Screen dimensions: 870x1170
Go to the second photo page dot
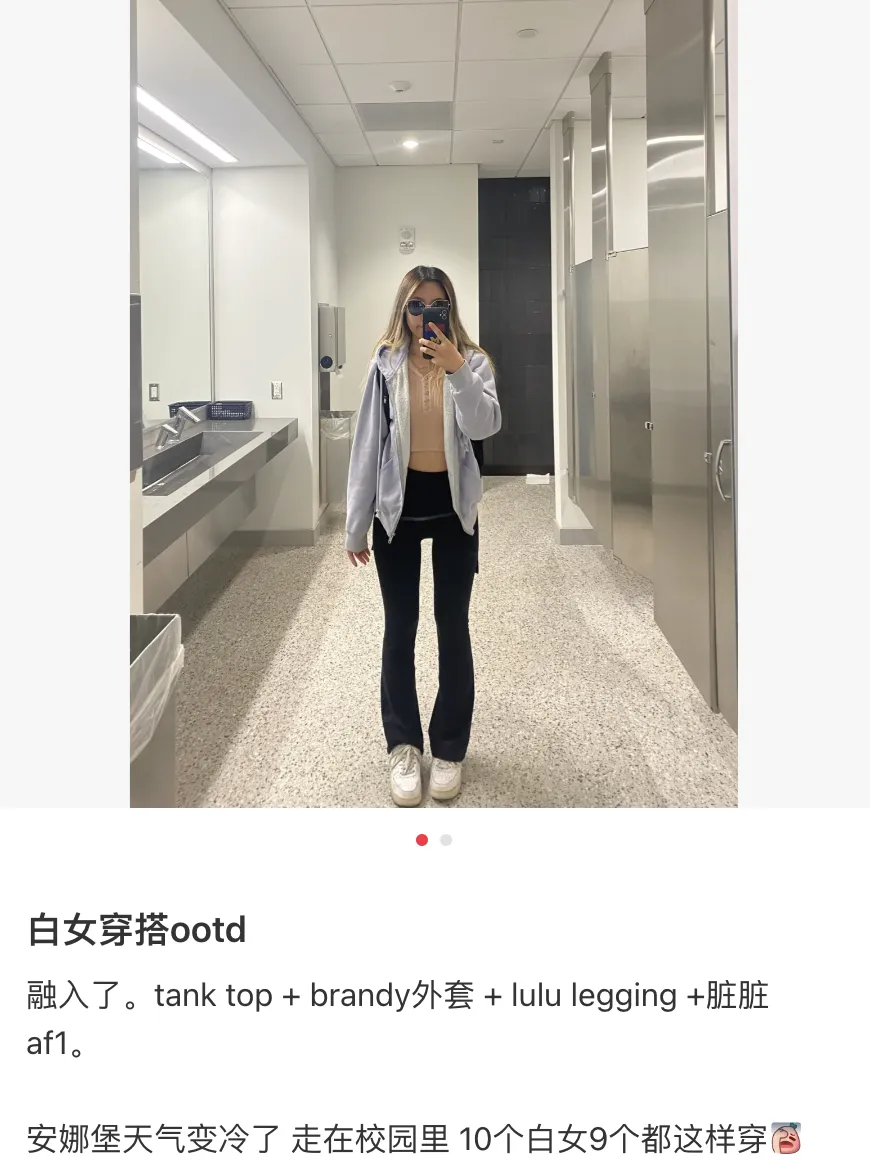pyautogui.click(x=446, y=840)
